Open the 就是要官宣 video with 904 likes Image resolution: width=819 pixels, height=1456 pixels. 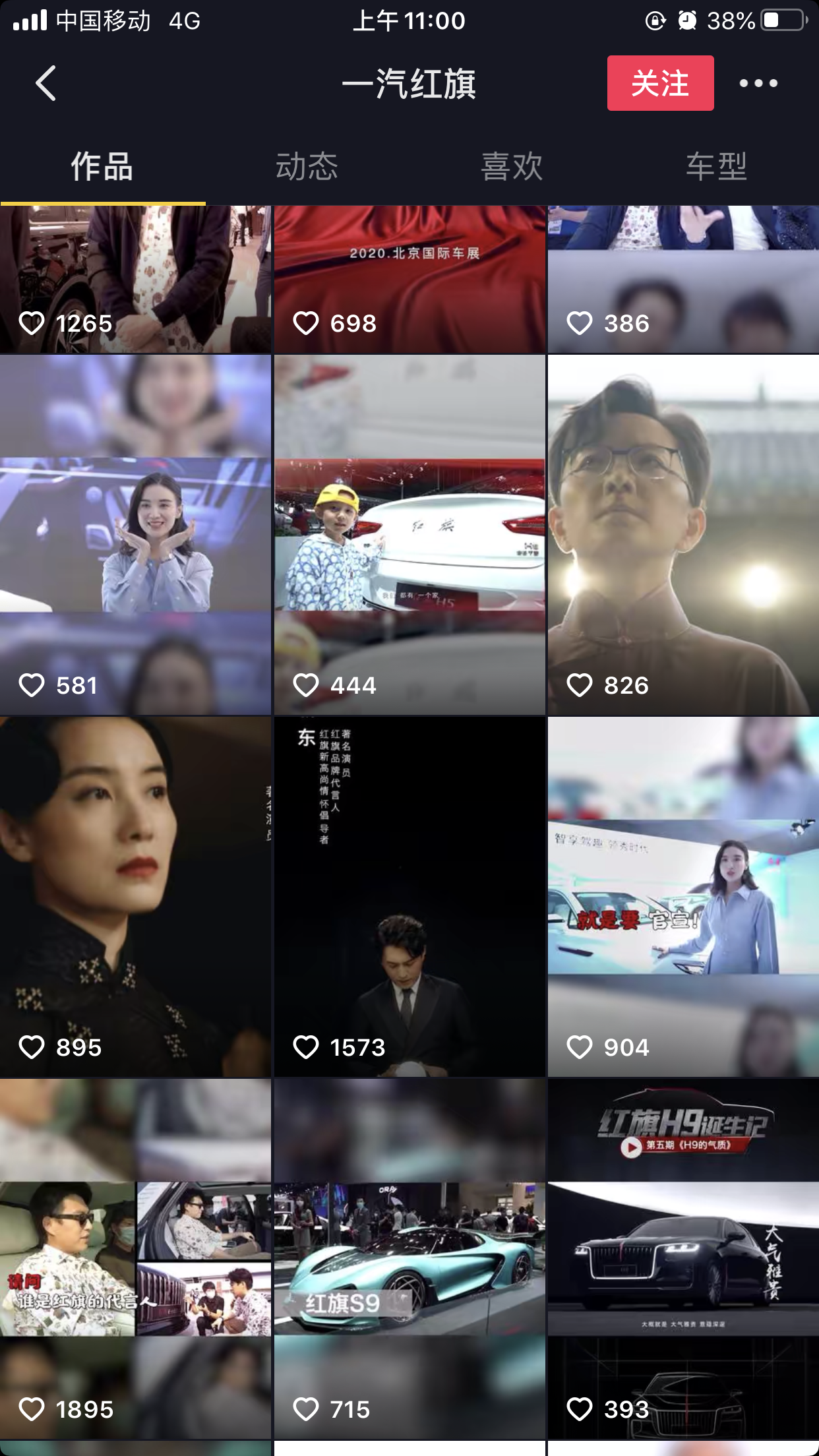coord(683,897)
